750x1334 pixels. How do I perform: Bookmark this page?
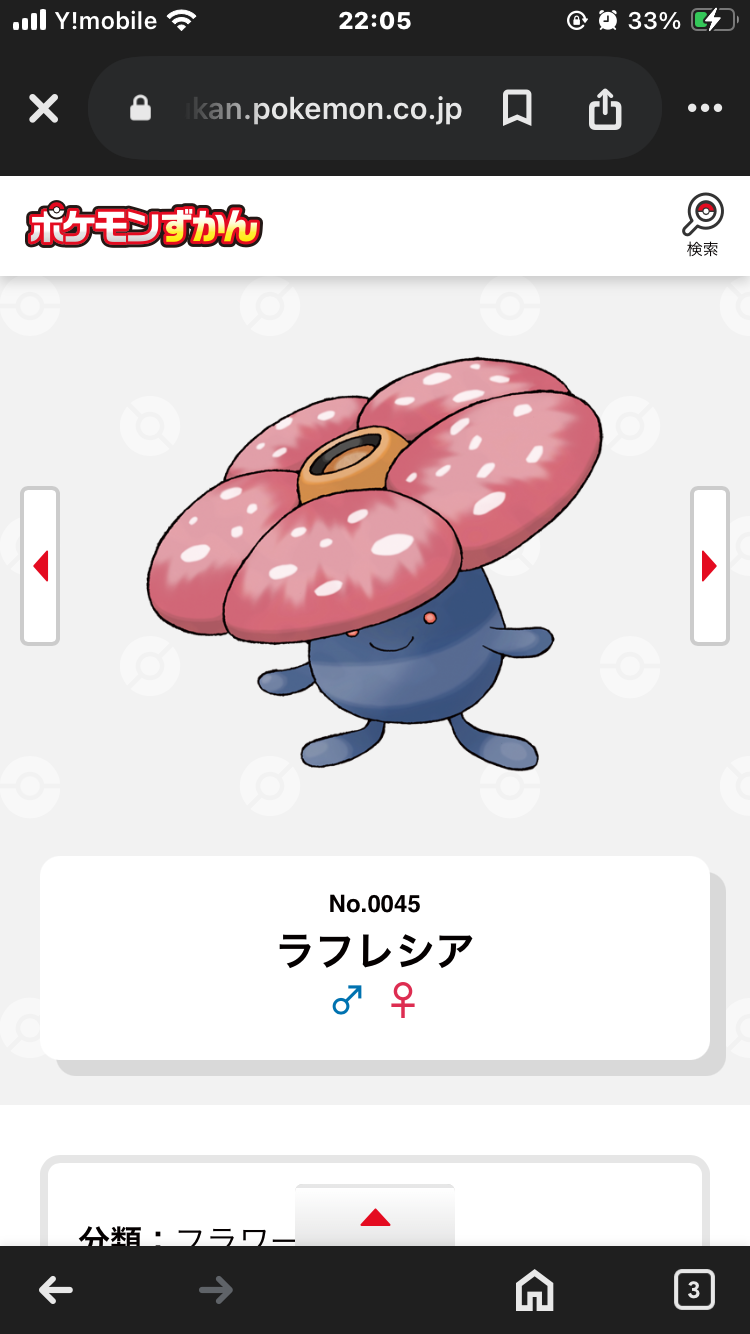517,108
